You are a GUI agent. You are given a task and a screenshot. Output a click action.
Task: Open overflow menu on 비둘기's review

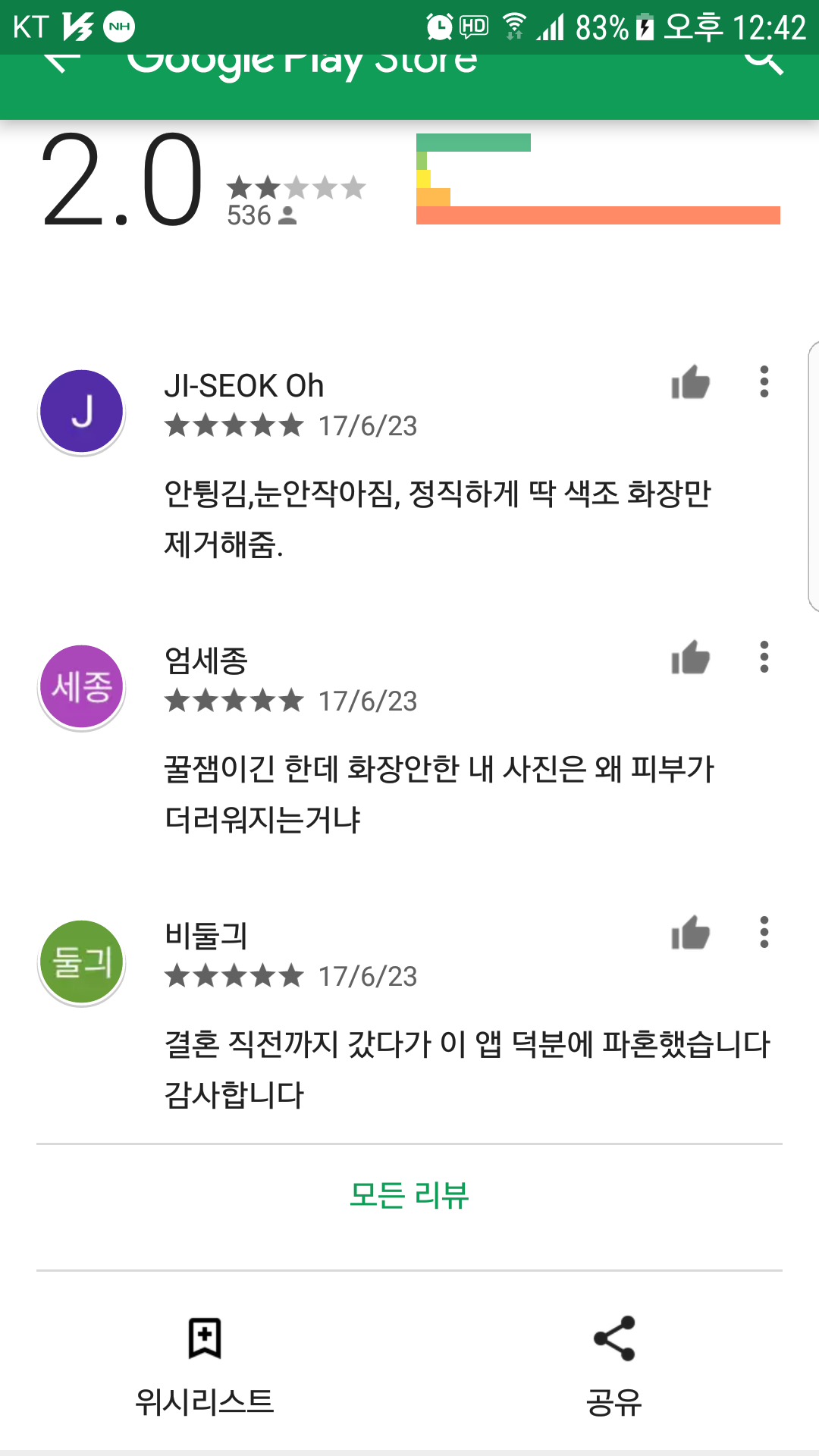(764, 933)
